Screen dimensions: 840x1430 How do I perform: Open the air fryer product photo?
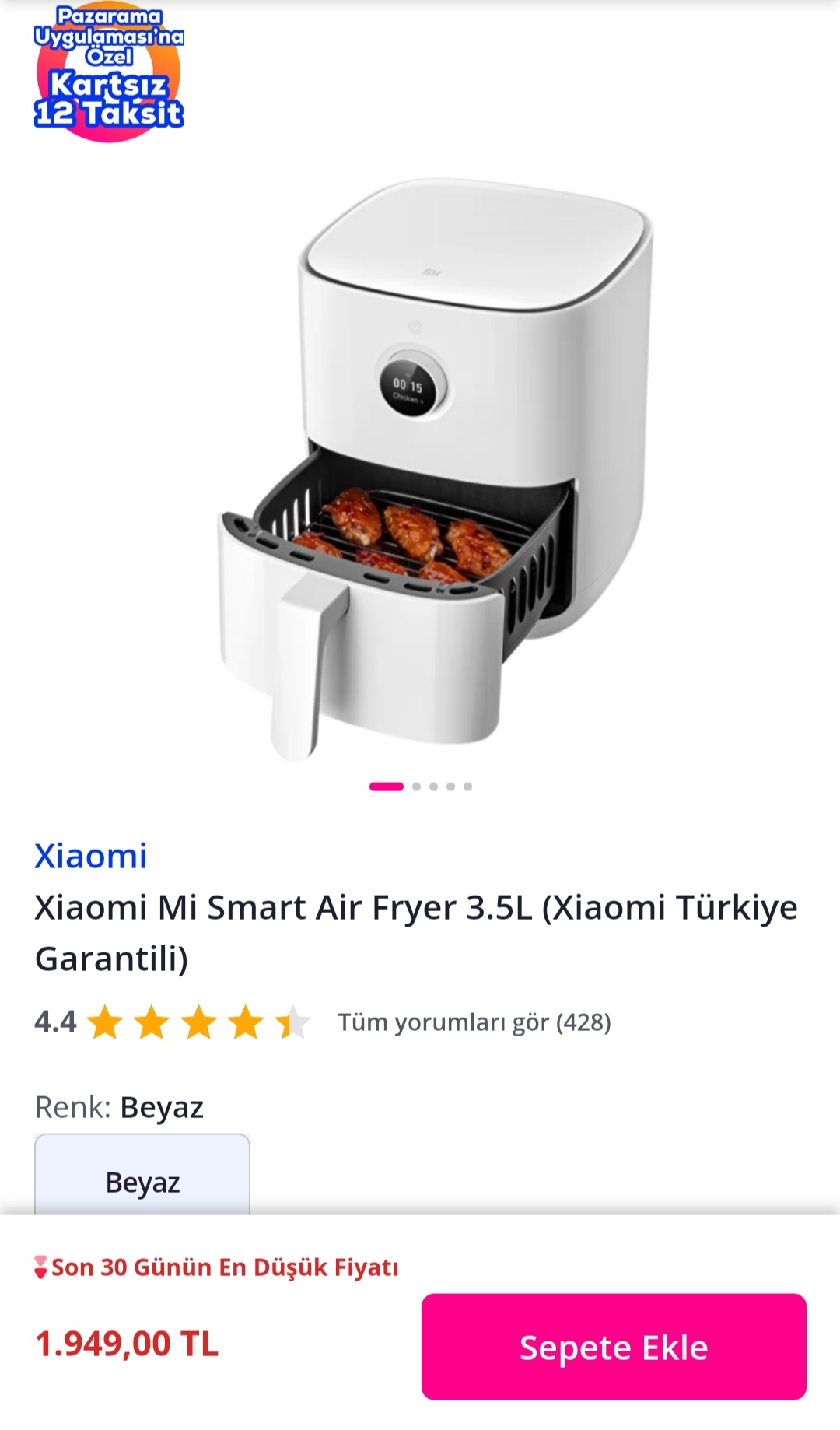click(x=436, y=467)
